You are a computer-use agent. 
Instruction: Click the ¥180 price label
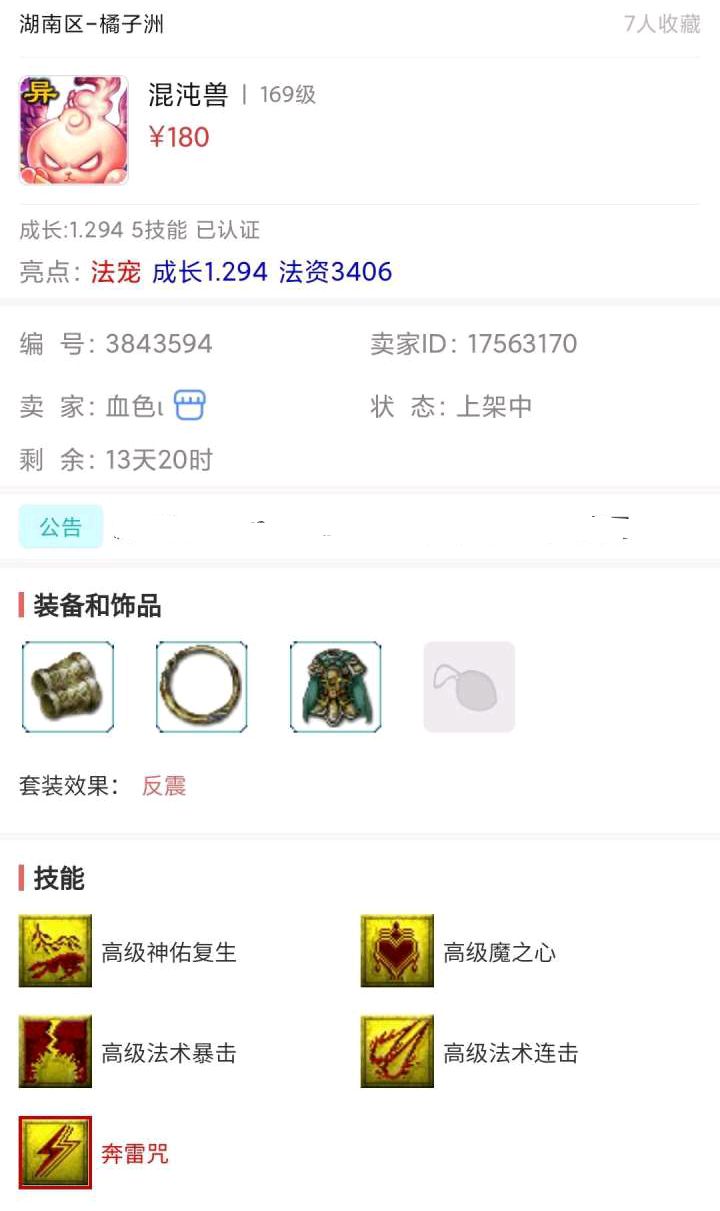coord(181,138)
